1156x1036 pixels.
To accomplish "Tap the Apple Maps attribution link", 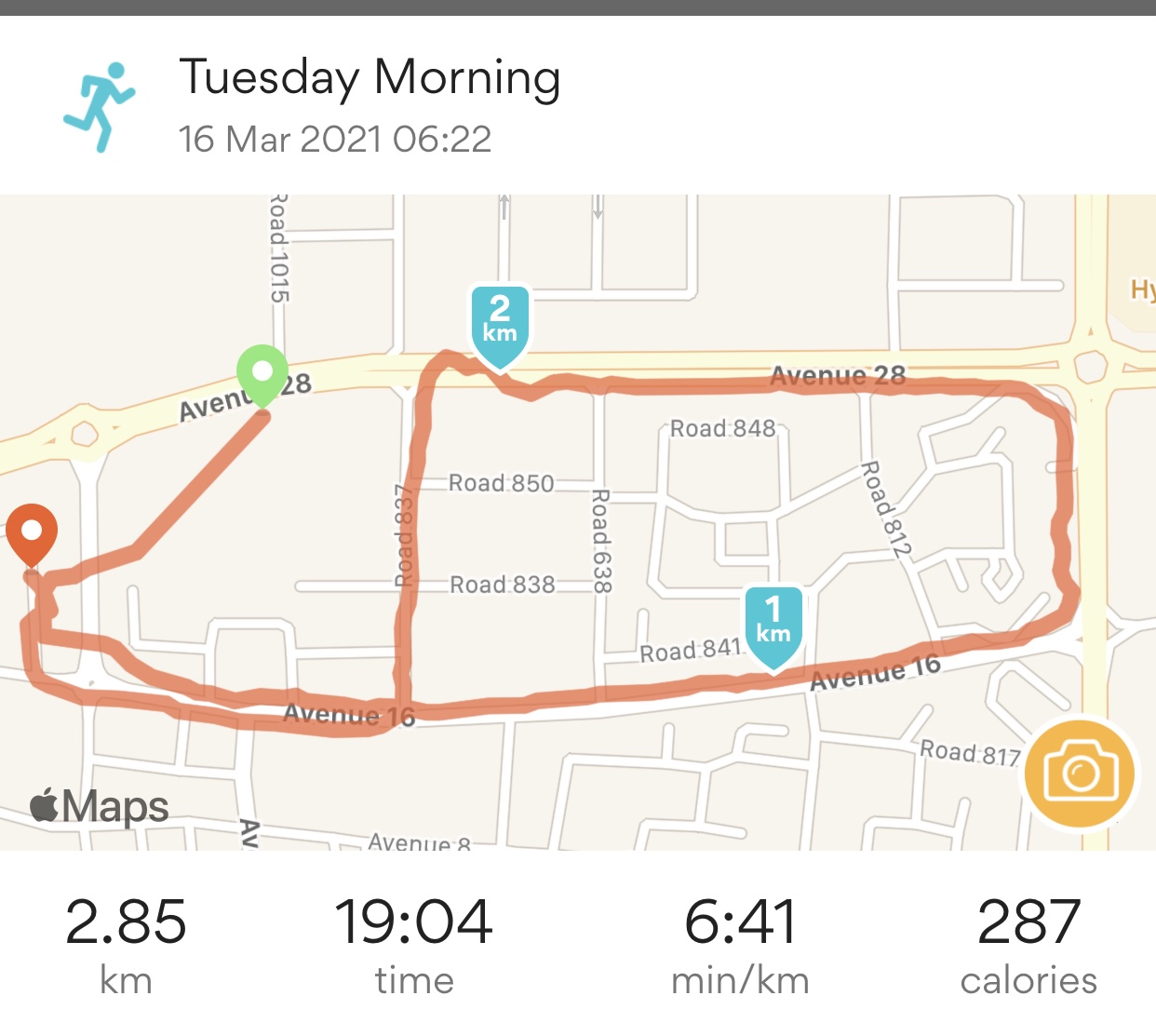I will pyautogui.click(x=100, y=806).
